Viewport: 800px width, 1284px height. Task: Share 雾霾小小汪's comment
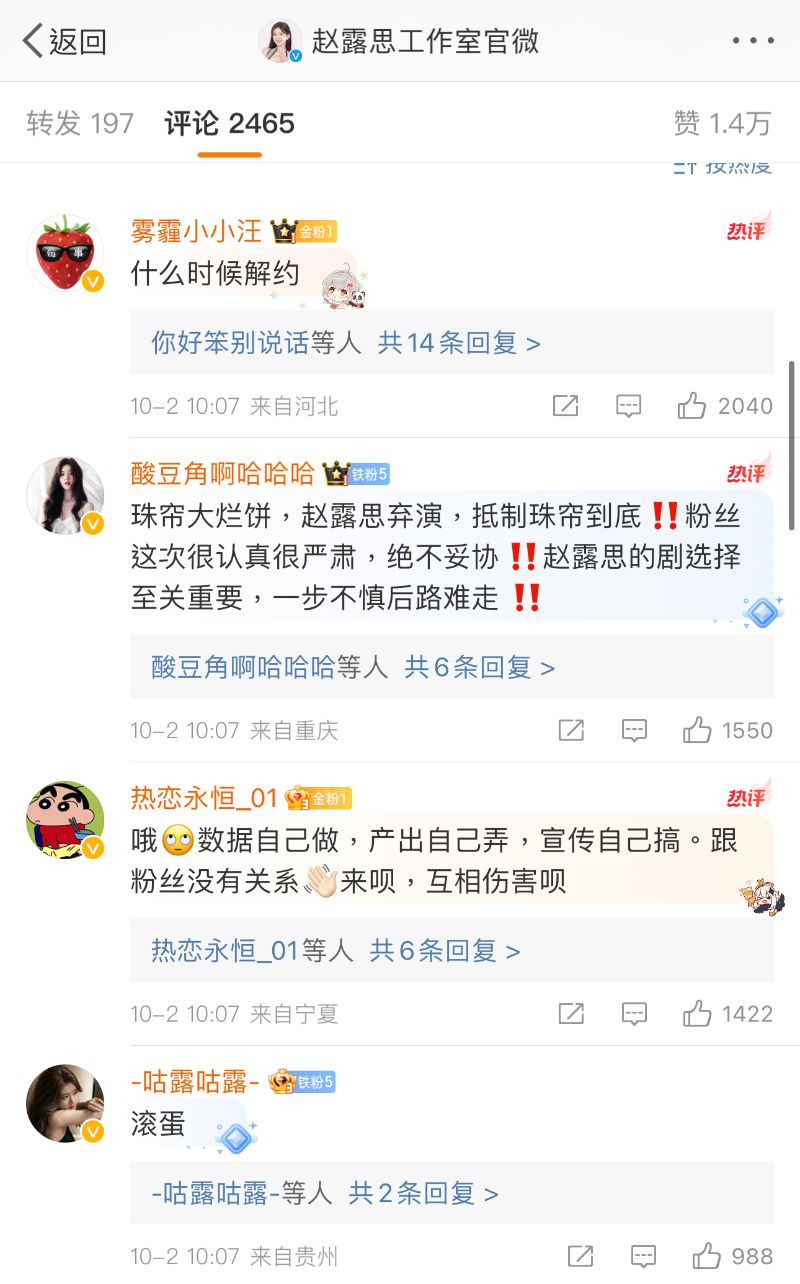point(565,406)
